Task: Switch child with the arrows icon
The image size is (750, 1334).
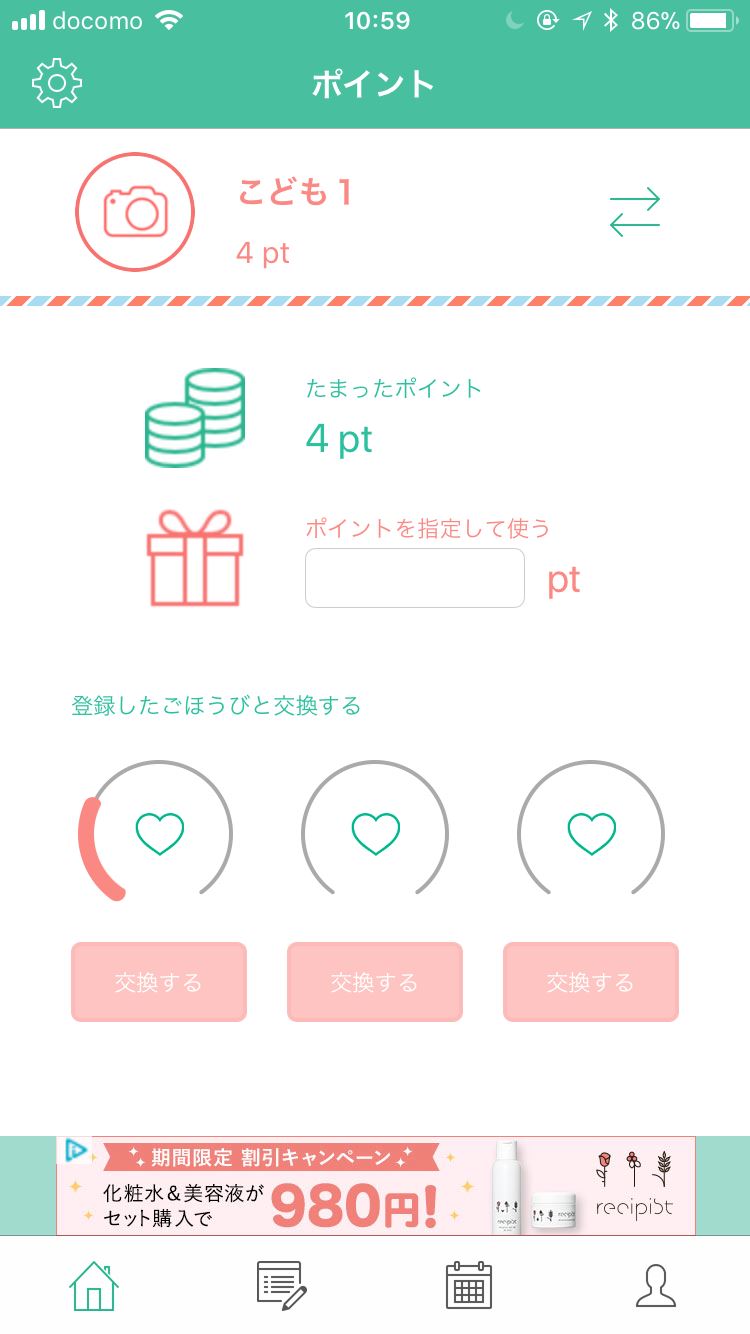Action: tap(635, 212)
